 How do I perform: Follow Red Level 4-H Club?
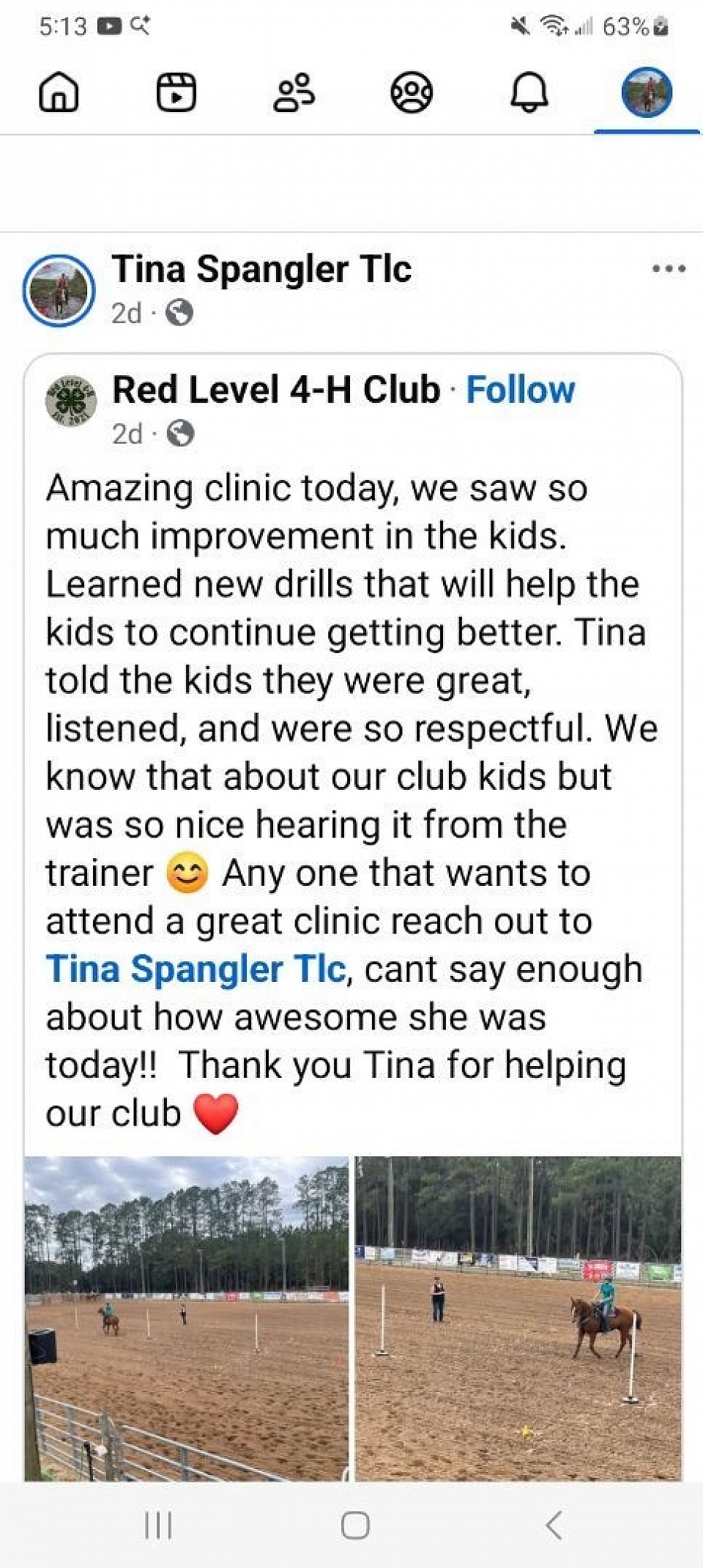[x=521, y=390]
